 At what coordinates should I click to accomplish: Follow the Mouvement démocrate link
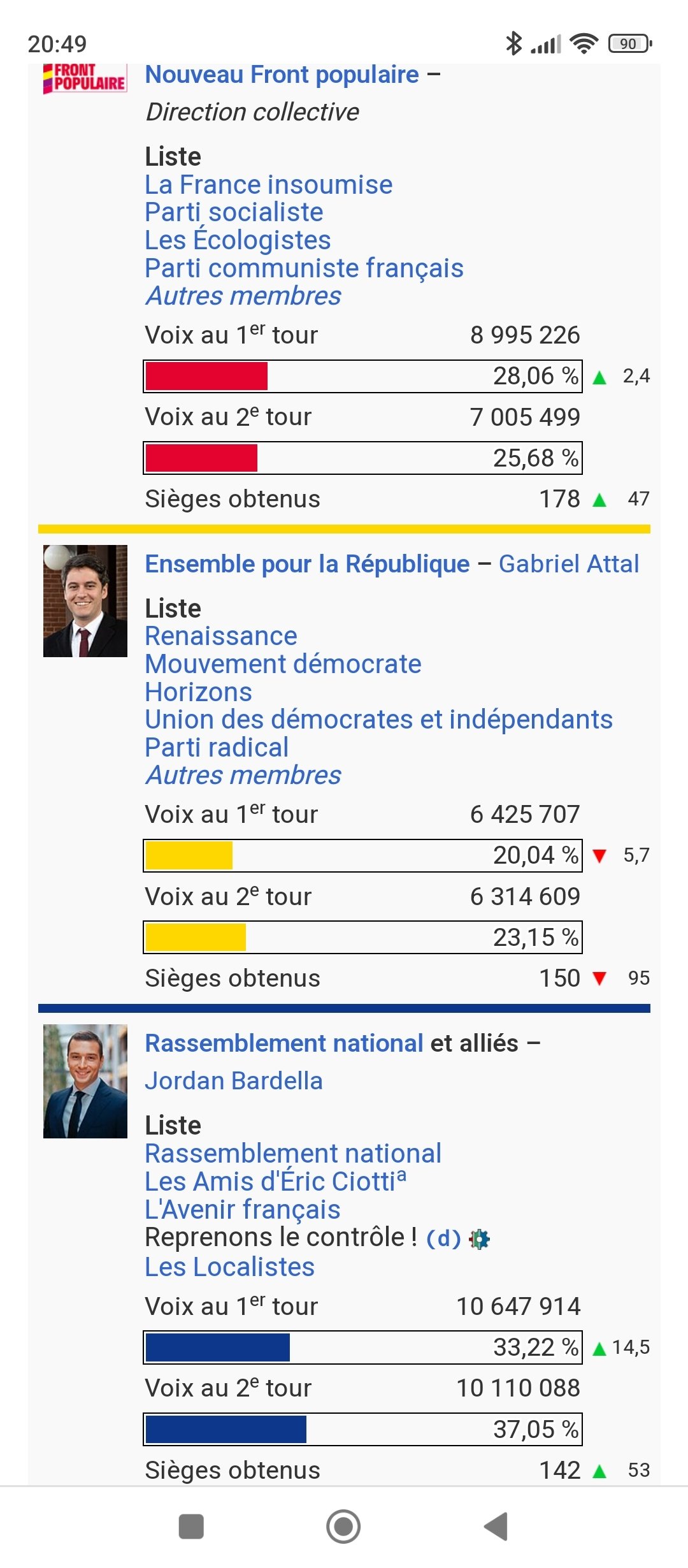coord(283,664)
